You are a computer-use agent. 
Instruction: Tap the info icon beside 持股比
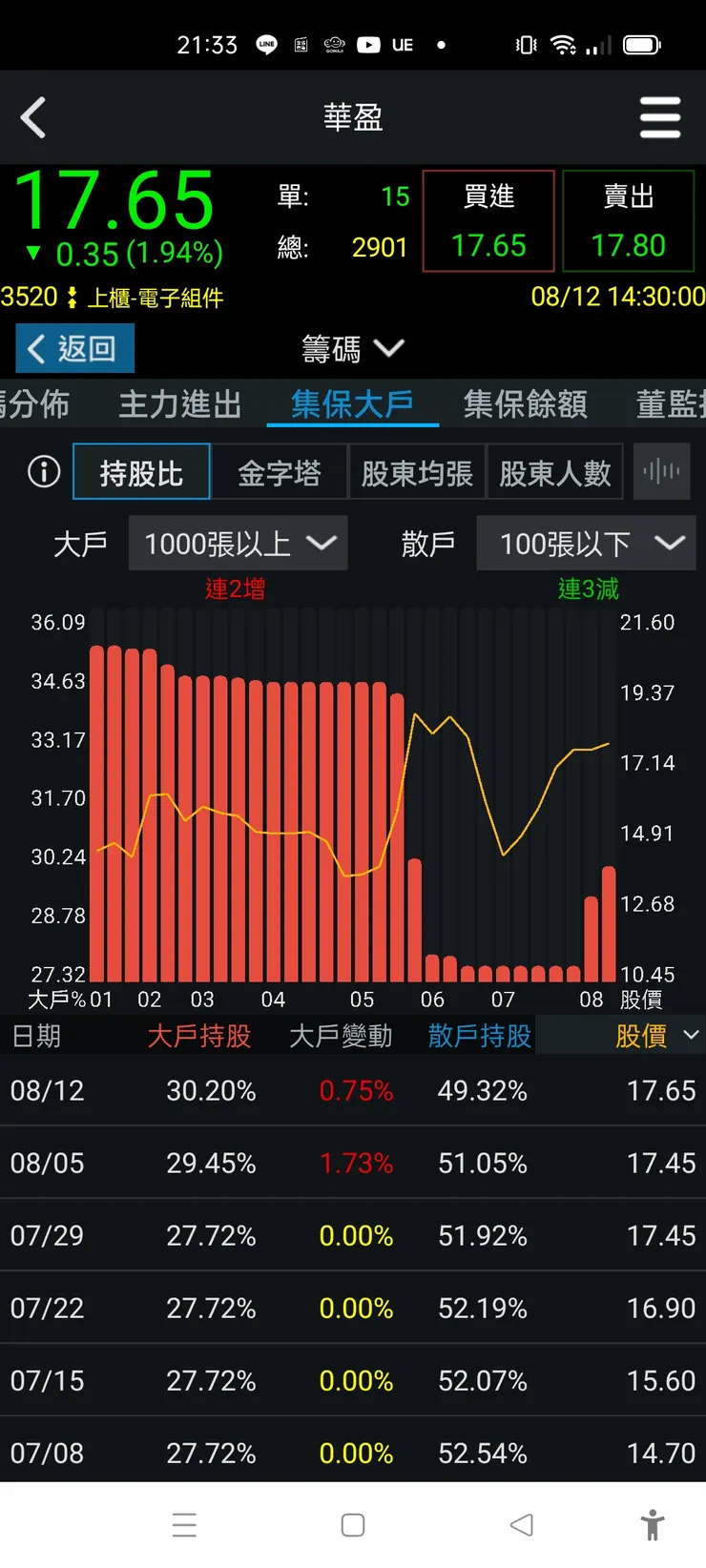point(42,471)
